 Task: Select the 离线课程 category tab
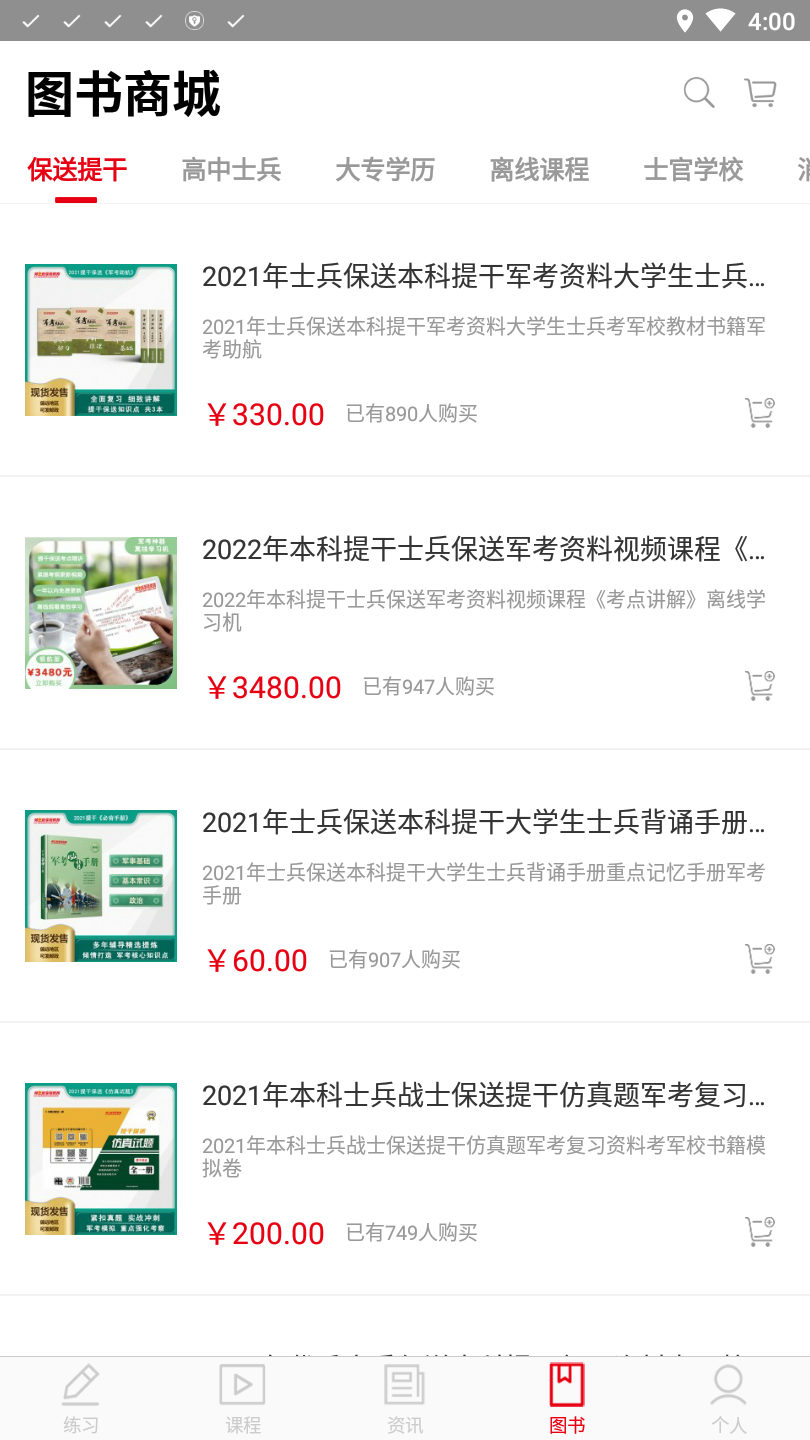[x=539, y=170]
